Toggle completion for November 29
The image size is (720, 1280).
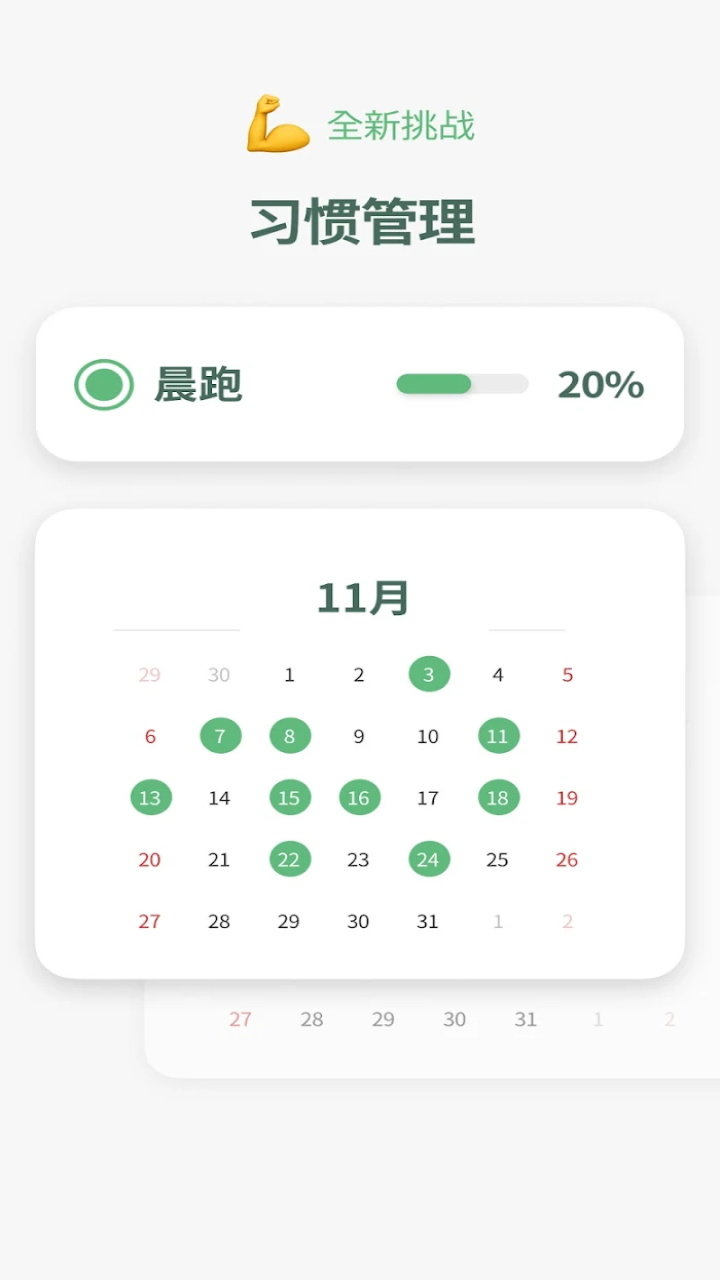[x=289, y=921]
